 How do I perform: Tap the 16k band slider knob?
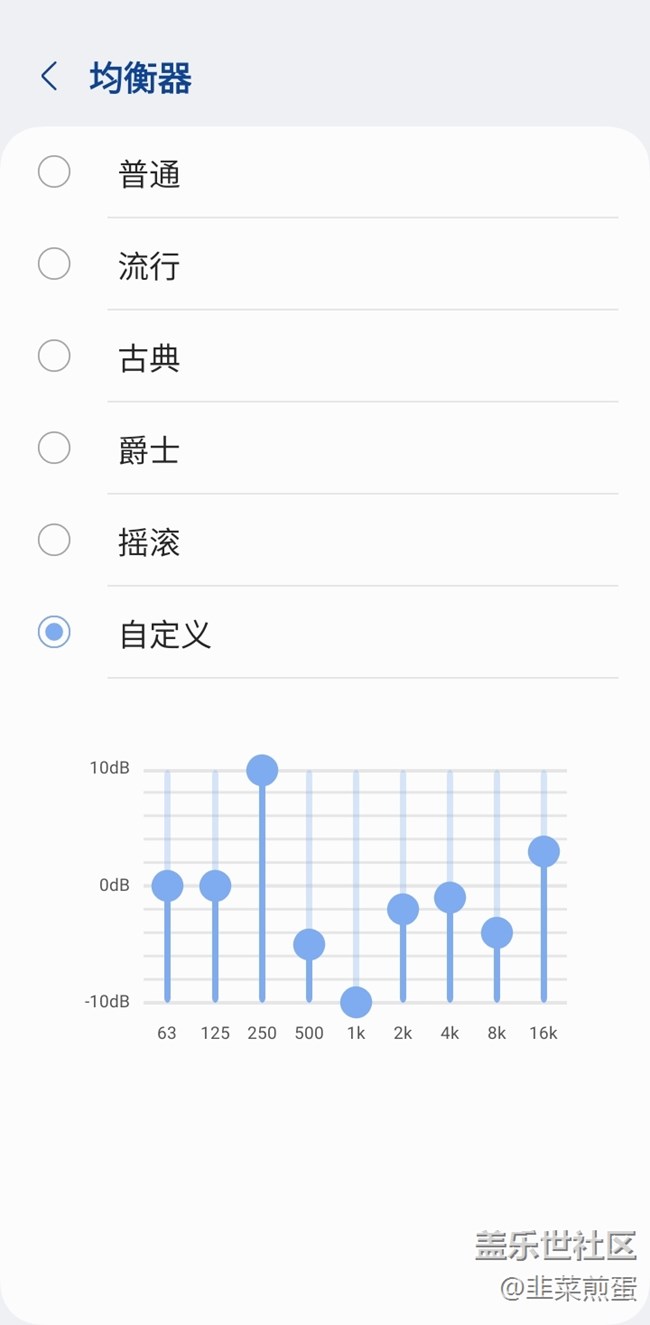(543, 851)
